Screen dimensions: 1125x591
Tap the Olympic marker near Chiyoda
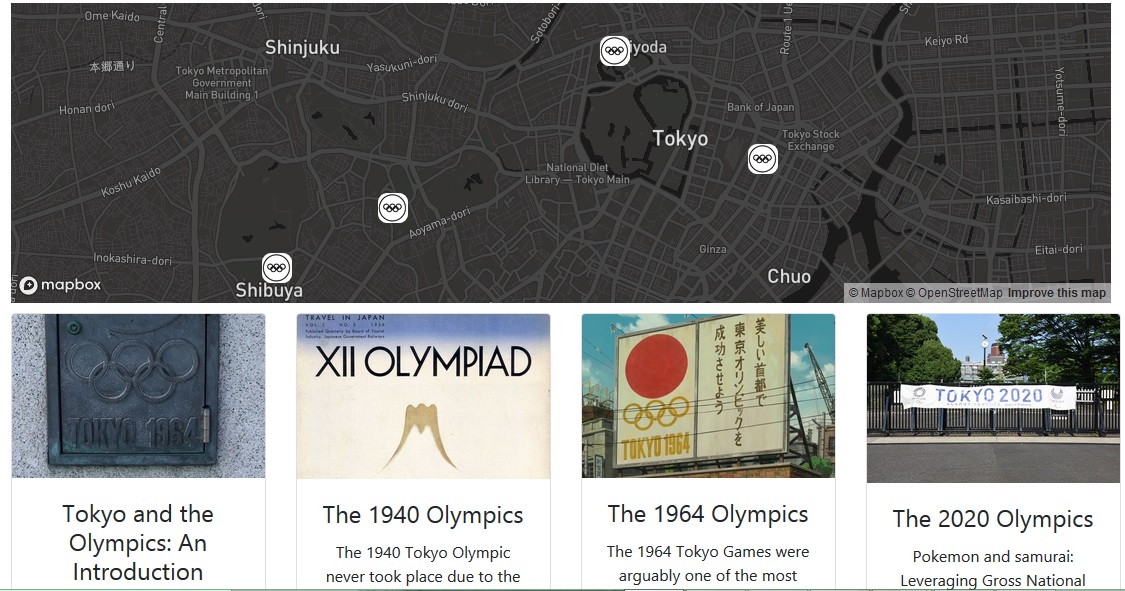614,51
